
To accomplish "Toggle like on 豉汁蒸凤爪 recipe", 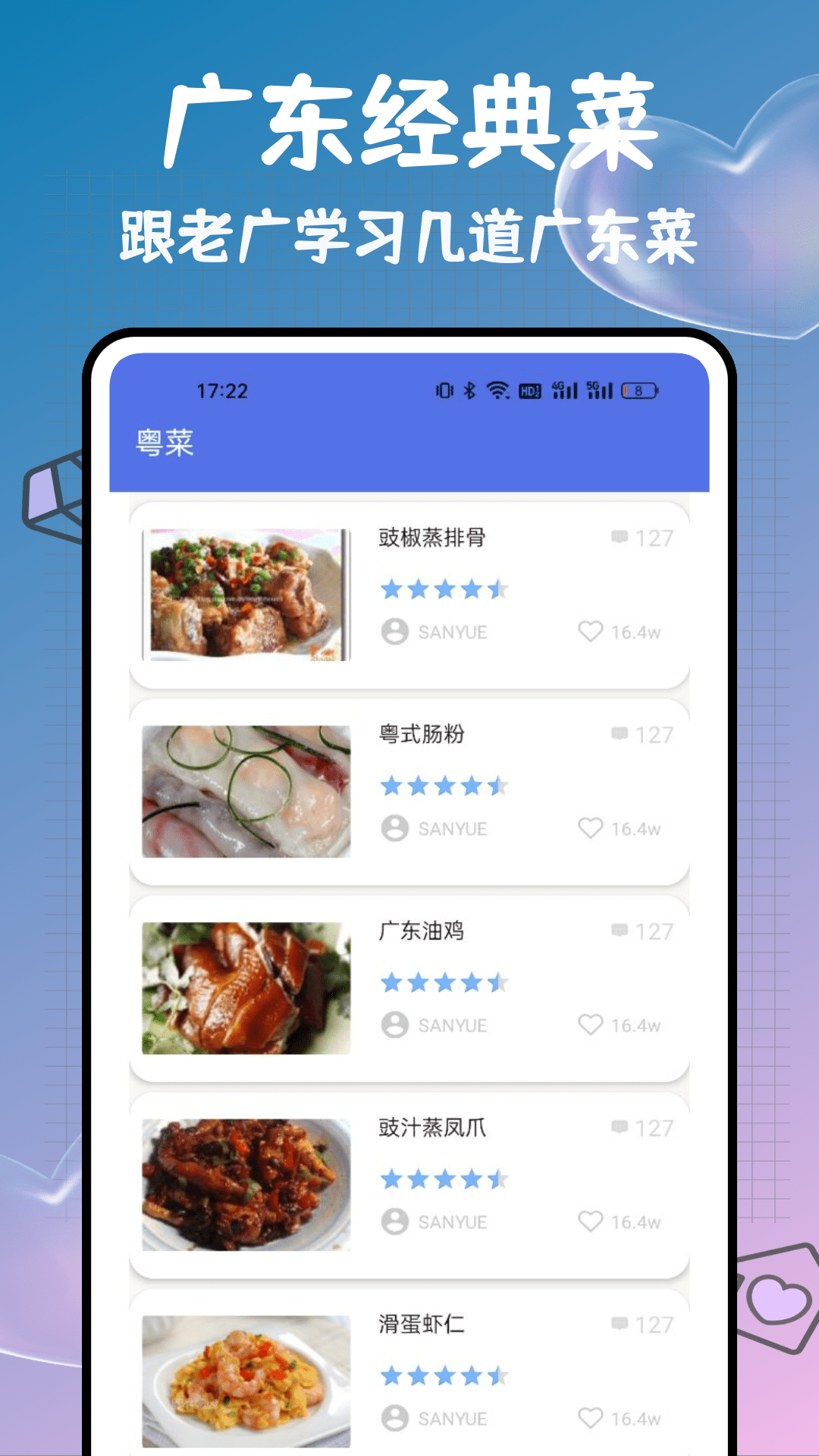I will click(590, 1222).
